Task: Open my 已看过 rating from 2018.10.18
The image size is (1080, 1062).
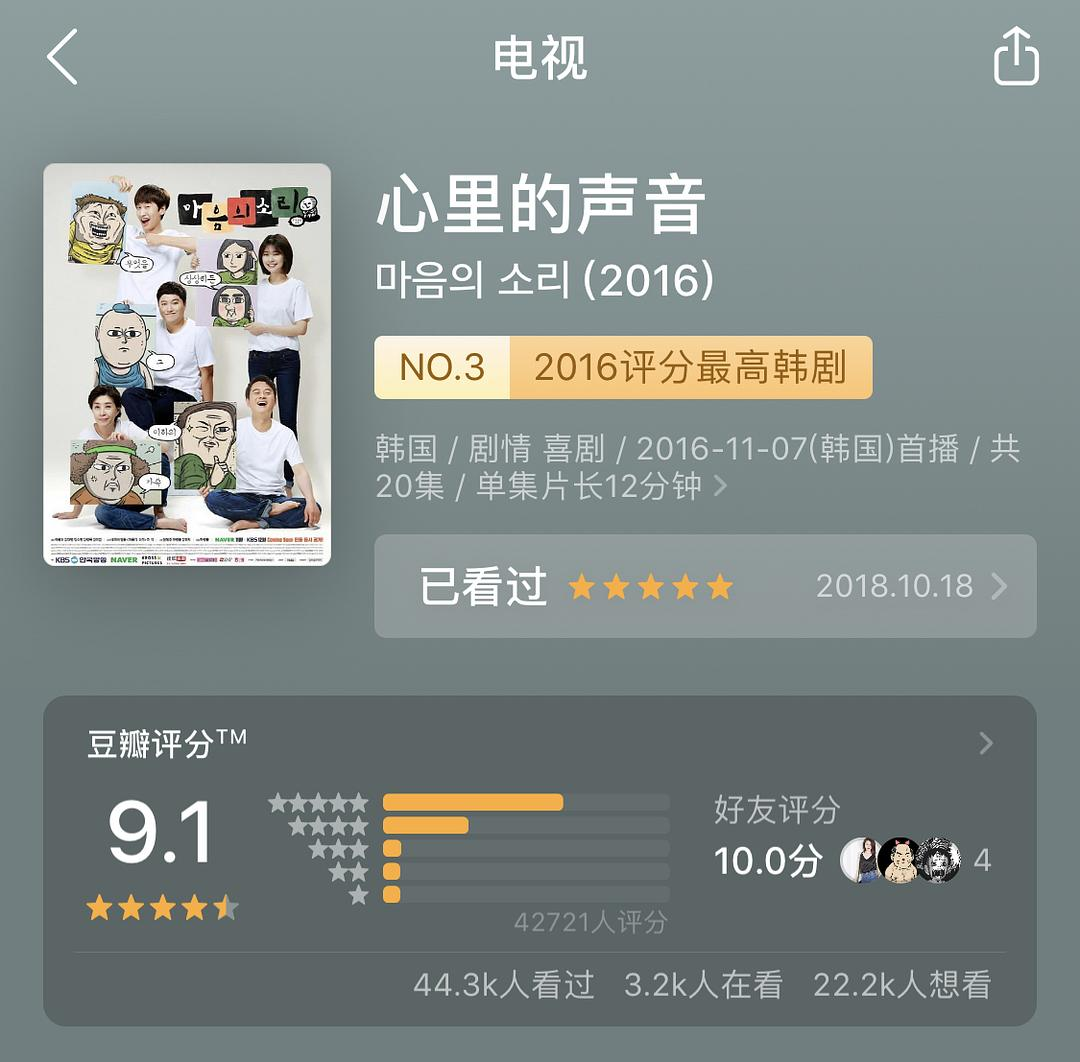Action: click(x=705, y=586)
